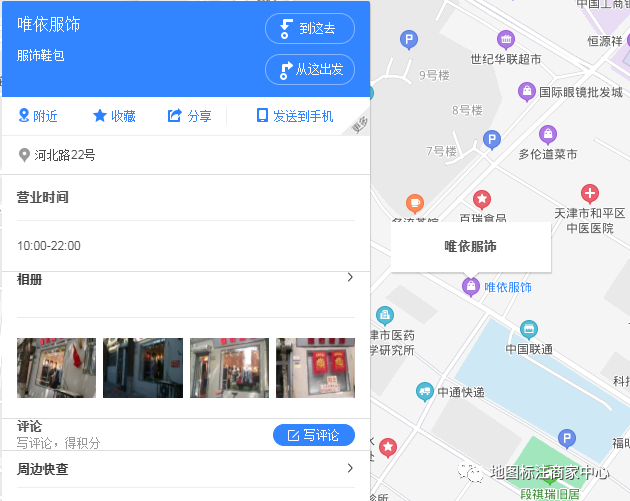
Task: Select the 中通快递 marker on the map
Action: pos(425,392)
